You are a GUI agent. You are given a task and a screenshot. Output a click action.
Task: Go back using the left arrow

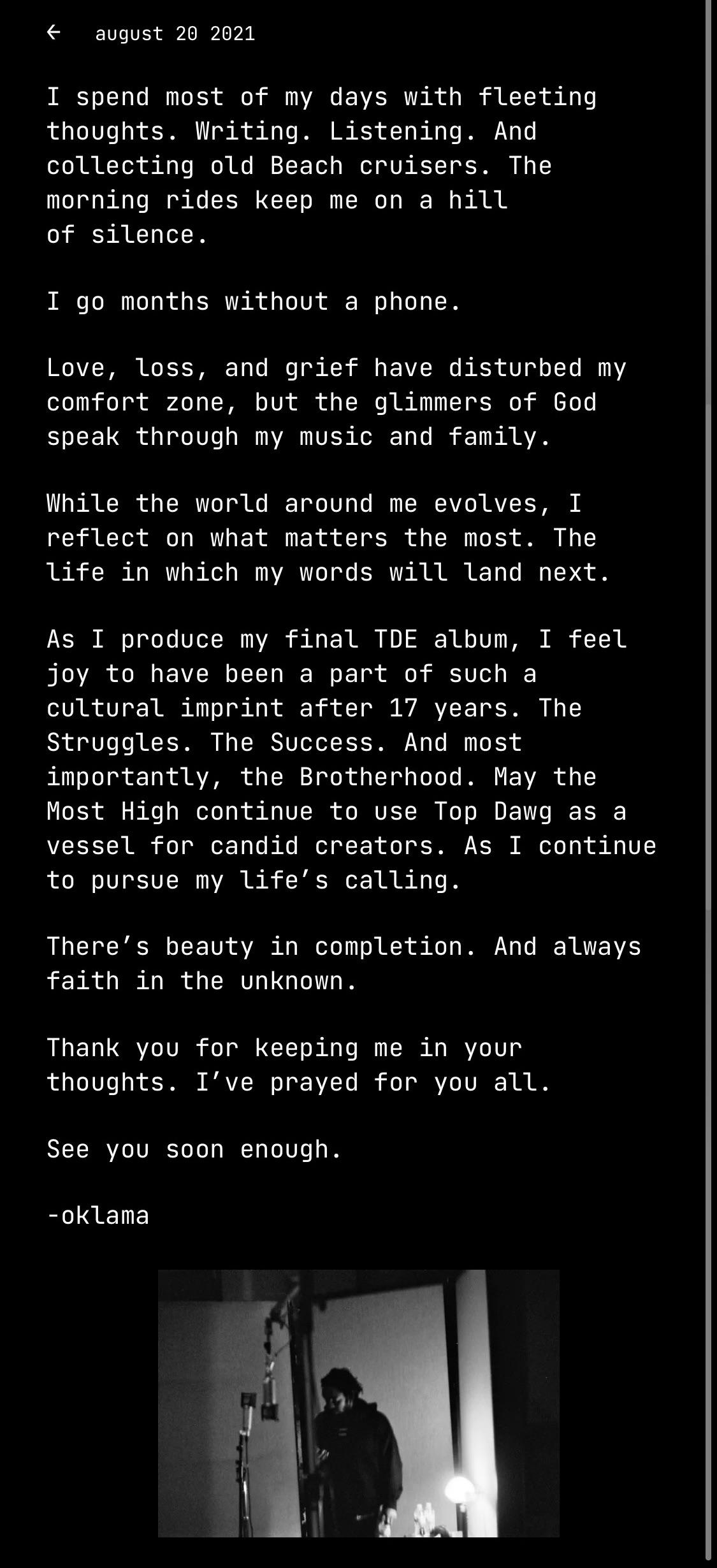tap(54, 33)
